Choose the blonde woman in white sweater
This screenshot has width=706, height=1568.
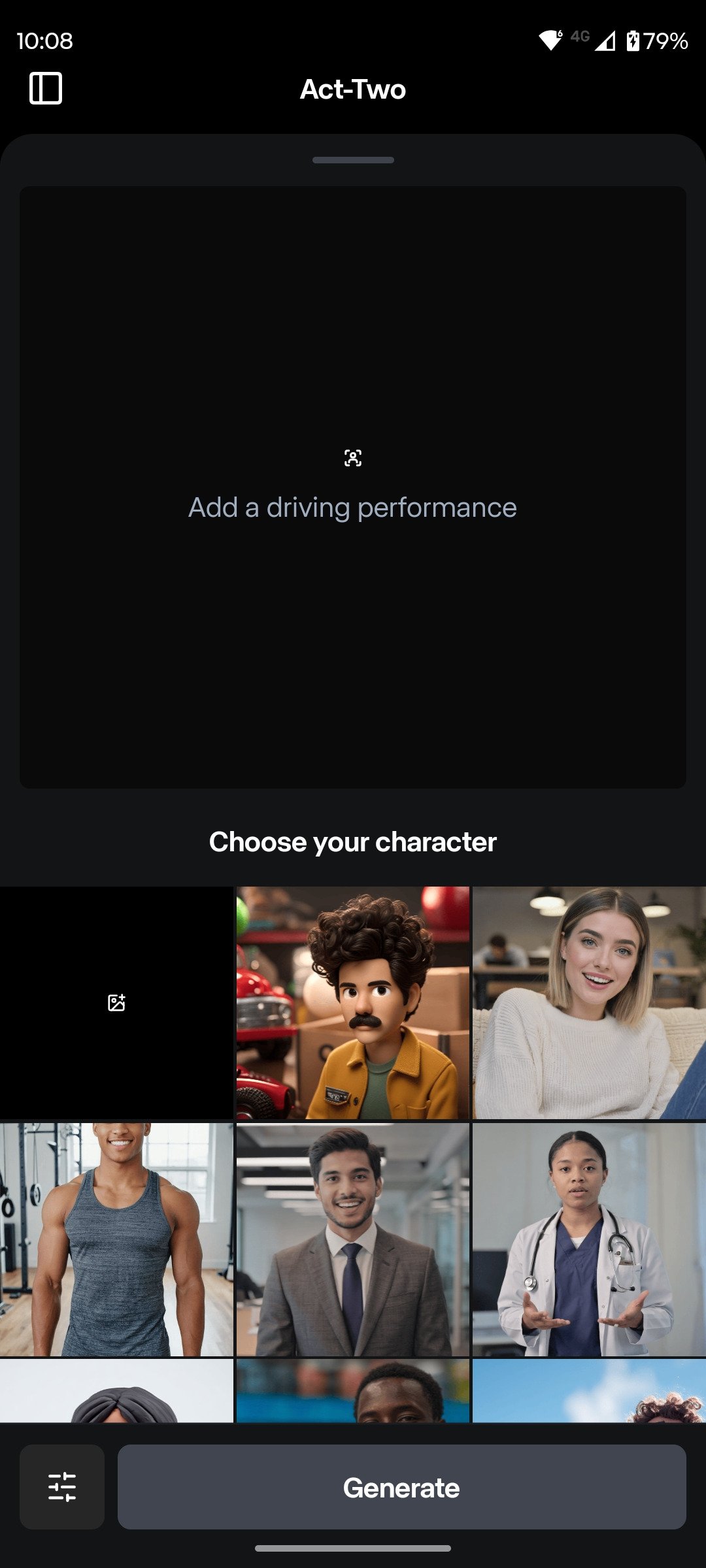pyautogui.click(x=589, y=1002)
